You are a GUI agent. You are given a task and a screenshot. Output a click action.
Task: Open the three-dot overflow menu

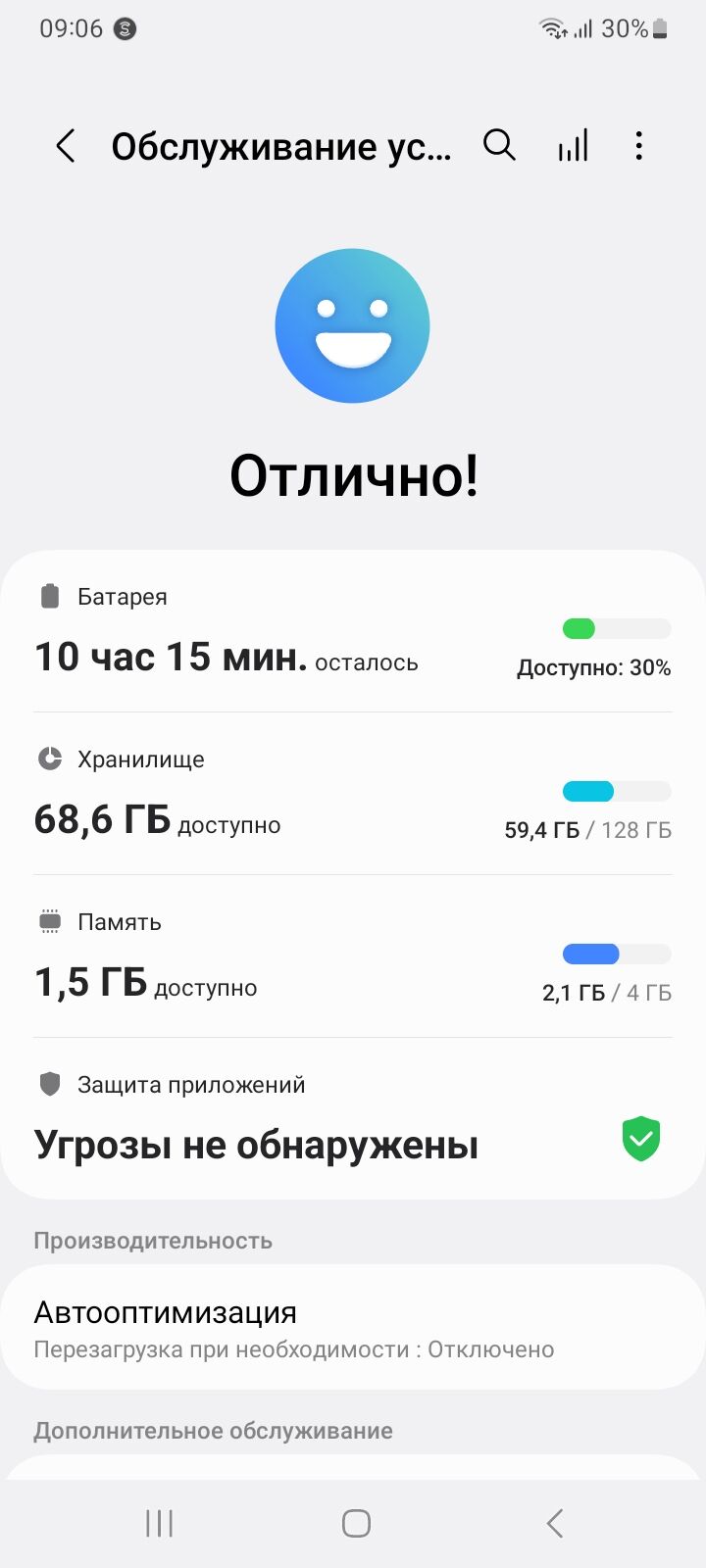pos(638,145)
